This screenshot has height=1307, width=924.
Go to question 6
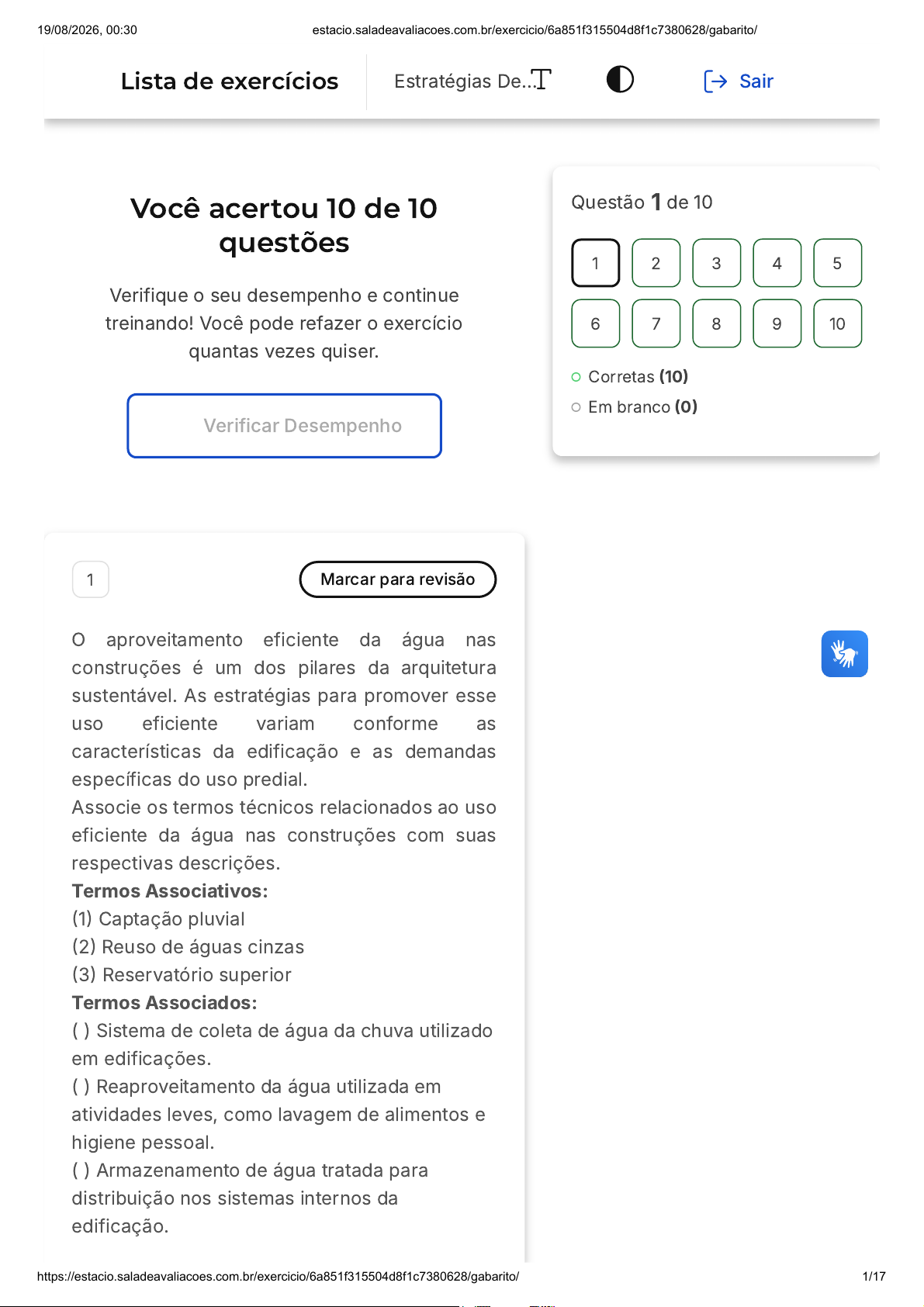(x=596, y=323)
